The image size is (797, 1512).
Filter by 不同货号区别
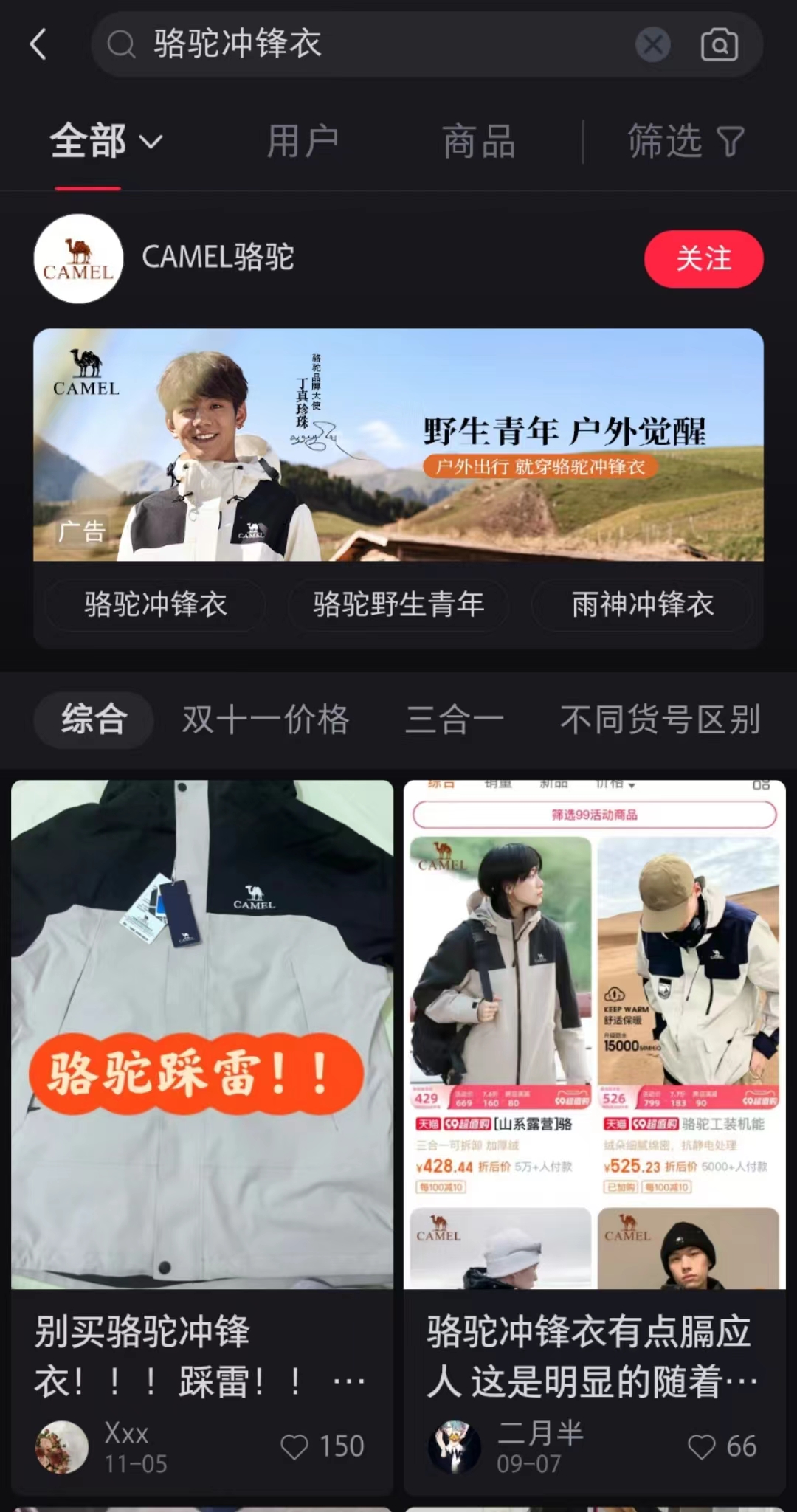click(660, 719)
